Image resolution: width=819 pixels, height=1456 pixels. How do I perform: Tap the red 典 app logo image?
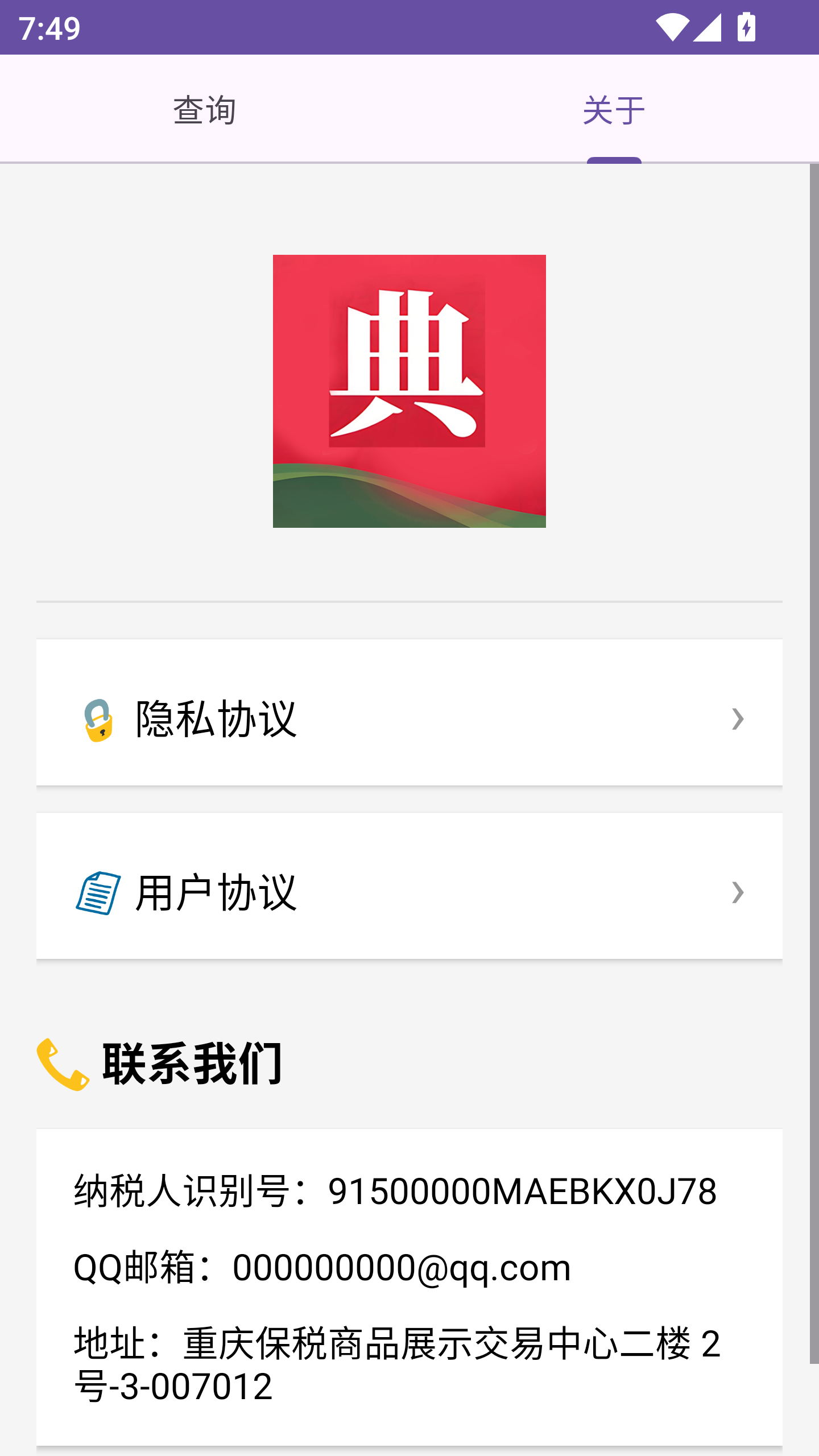click(409, 391)
